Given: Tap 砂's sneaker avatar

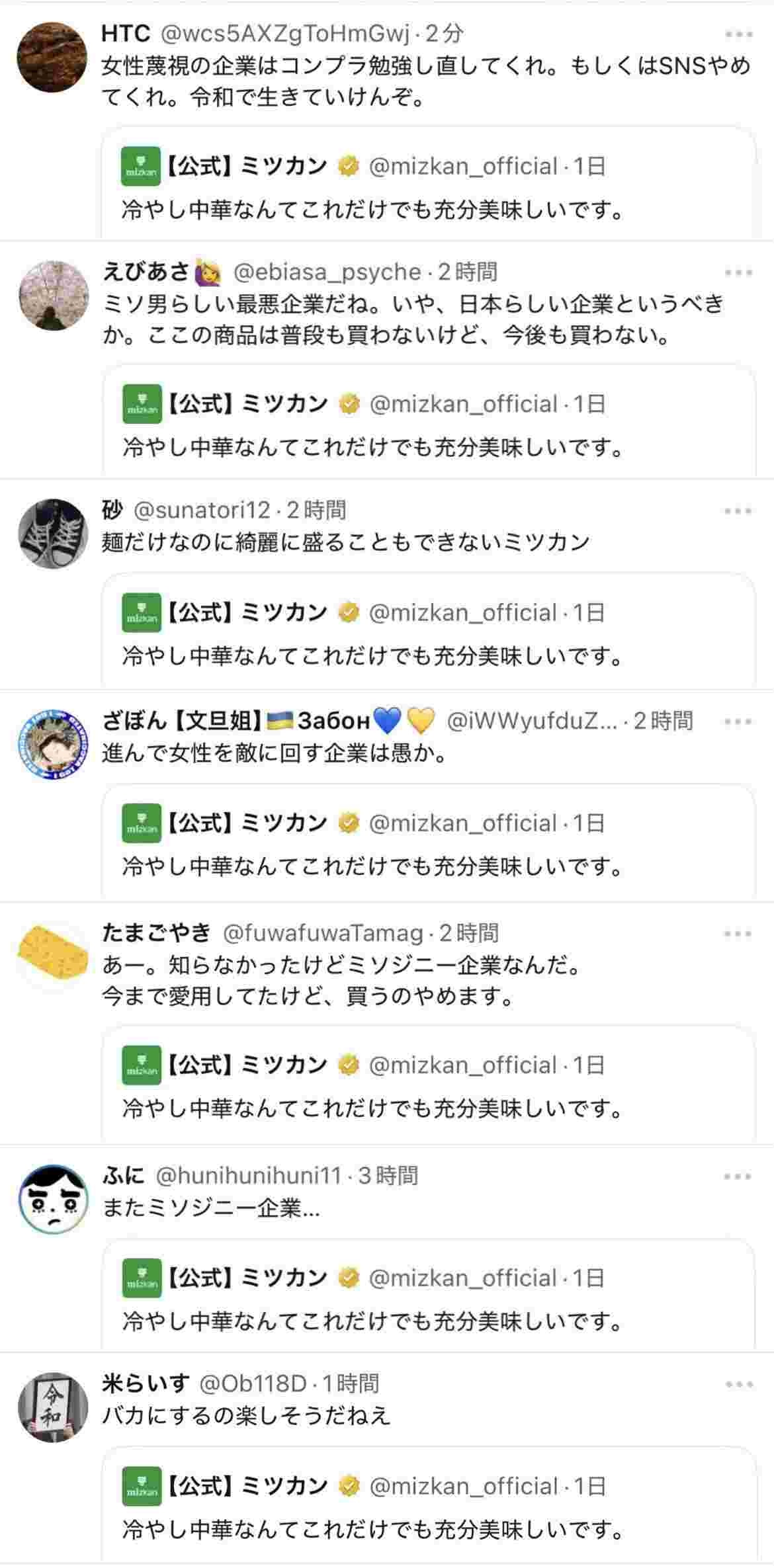Looking at the screenshot, I should [x=53, y=534].
